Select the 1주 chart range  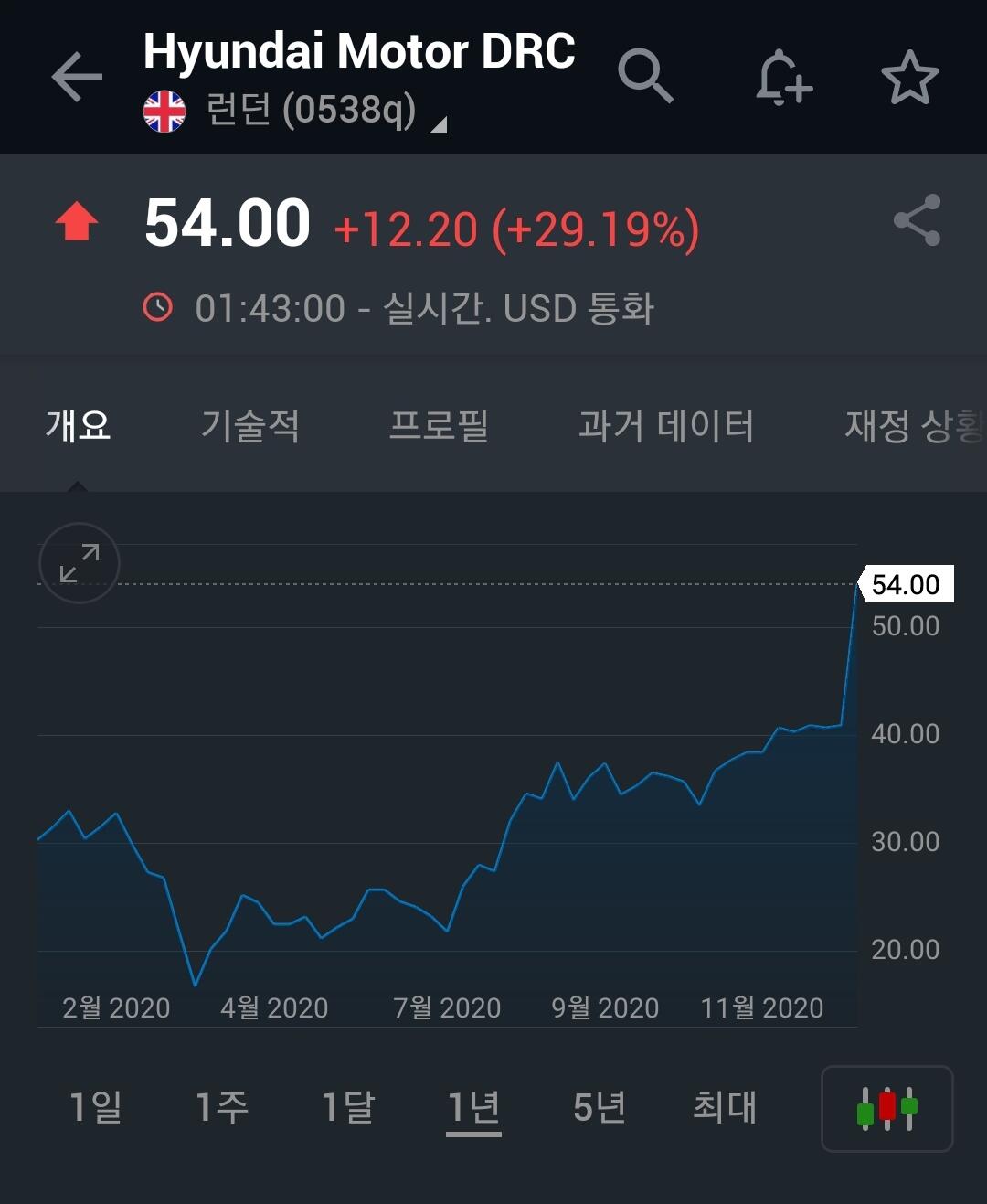point(222,1107)
